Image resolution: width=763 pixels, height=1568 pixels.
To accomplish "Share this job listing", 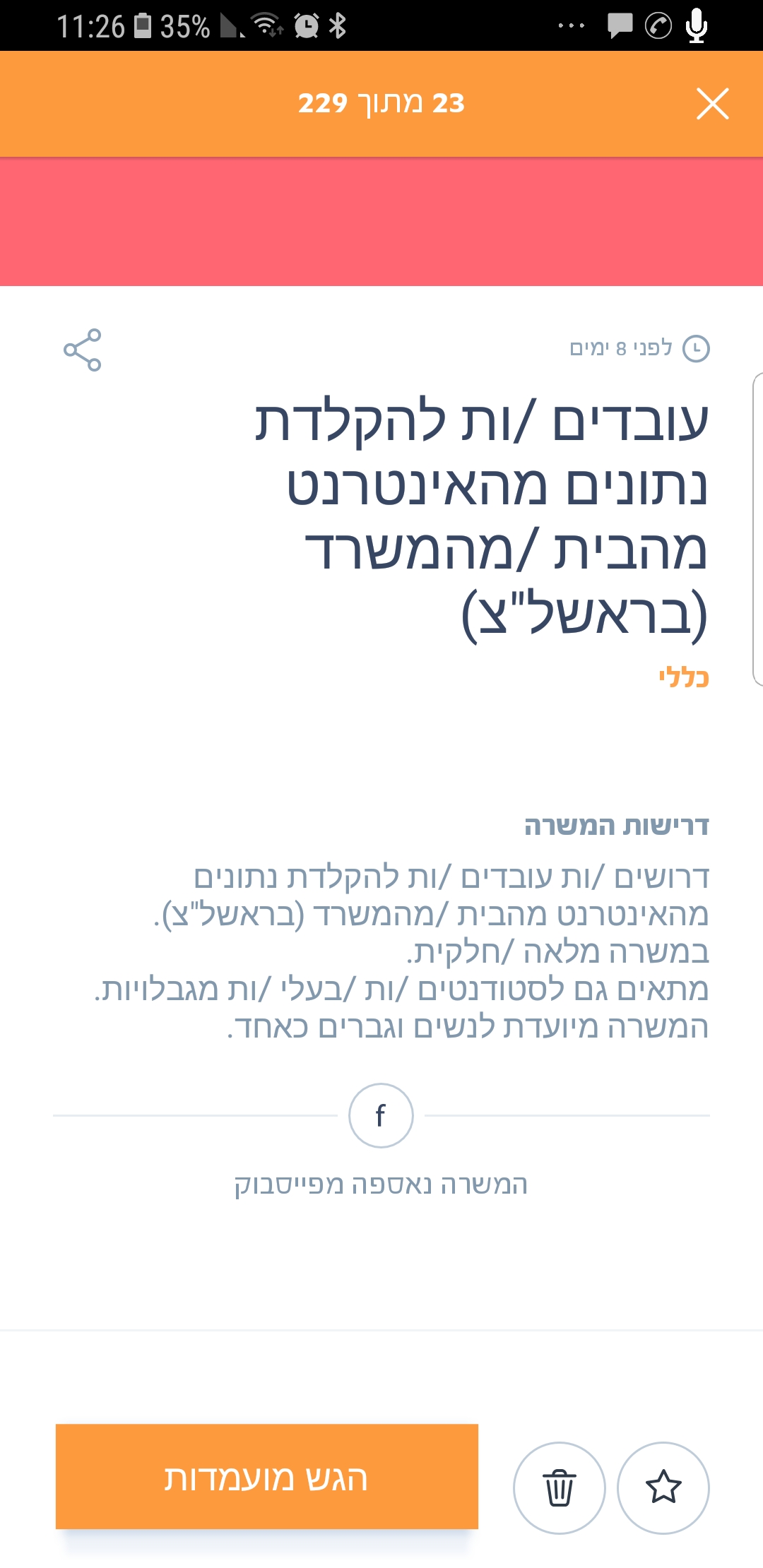I will pos(83,350).
